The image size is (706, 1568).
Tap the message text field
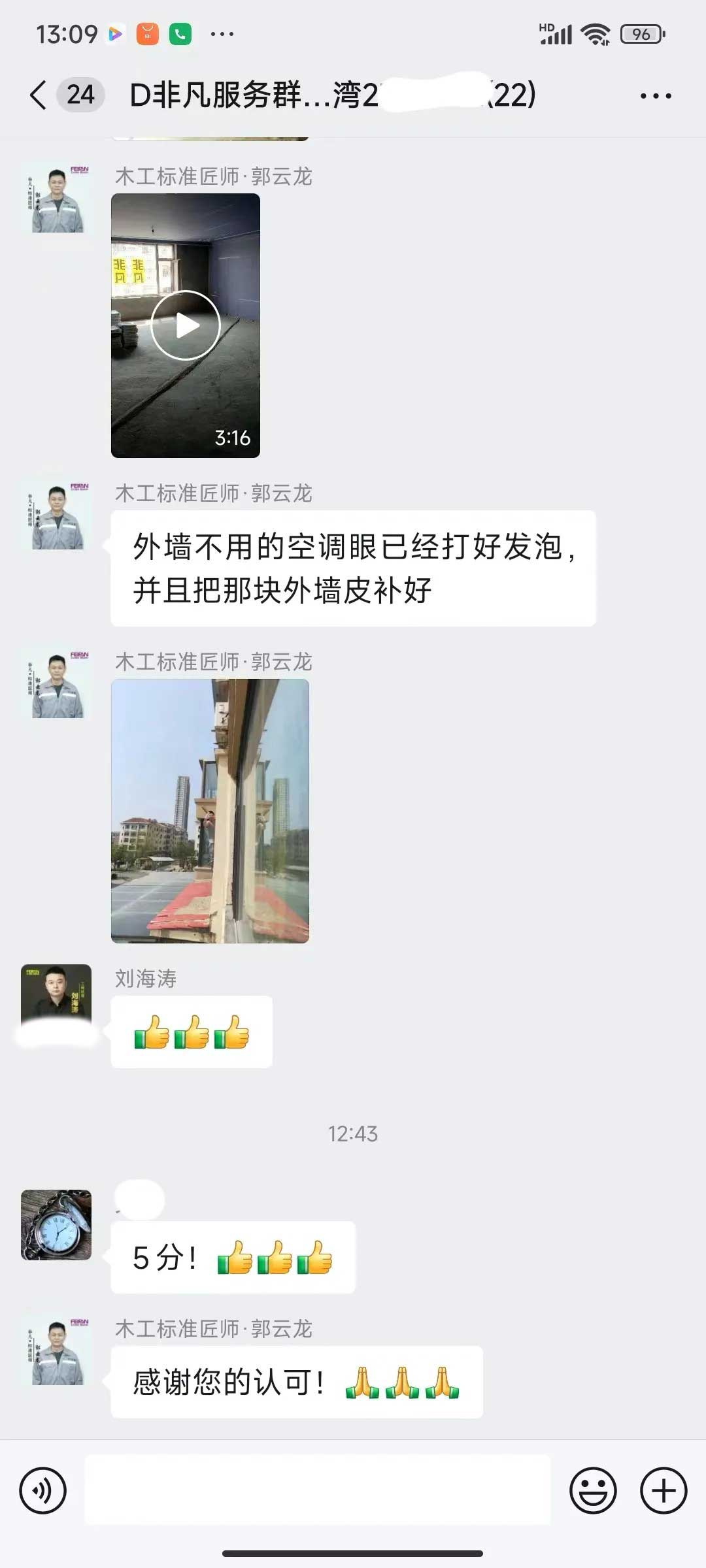tap(318, 1491)
